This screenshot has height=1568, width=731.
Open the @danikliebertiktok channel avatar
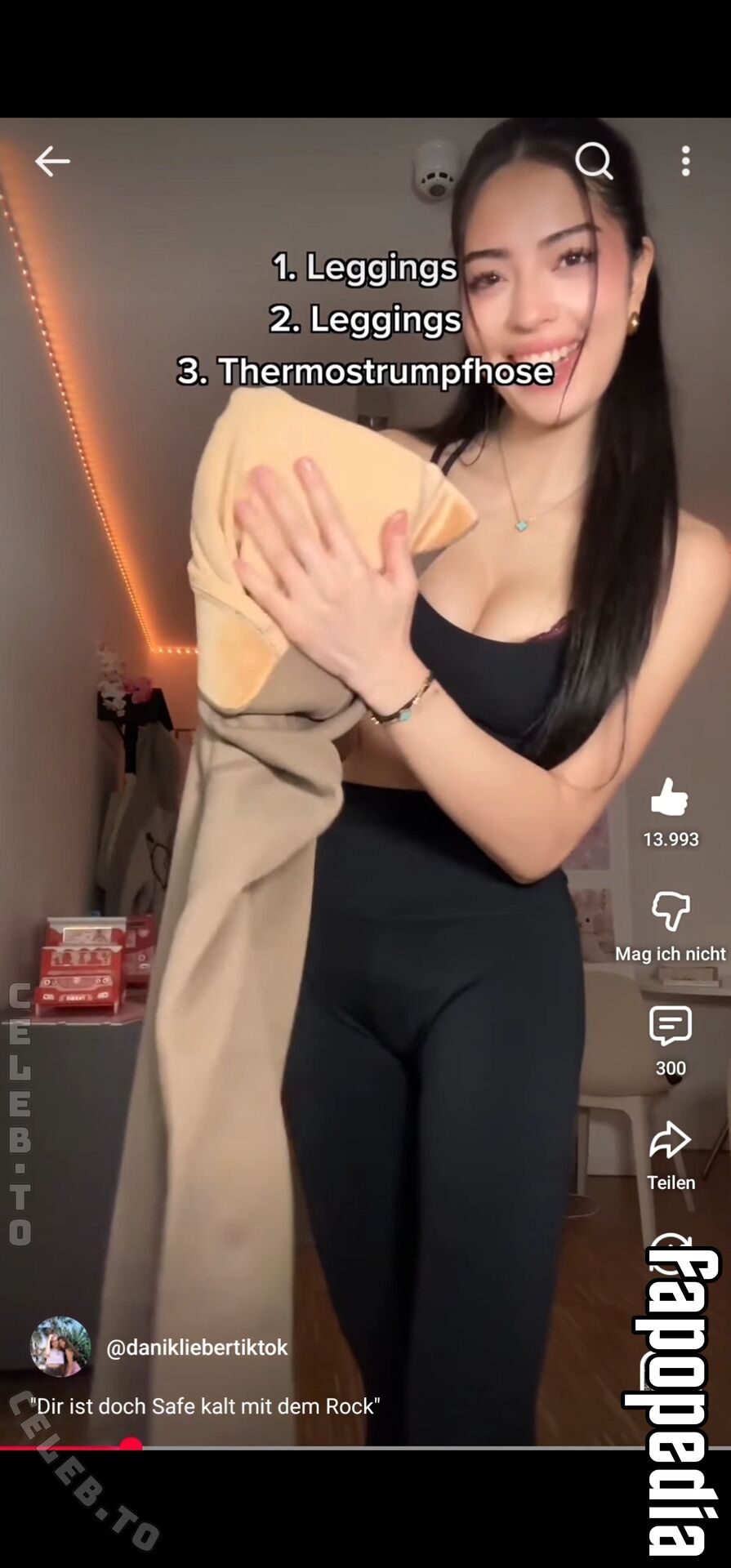click(60, 1347)
